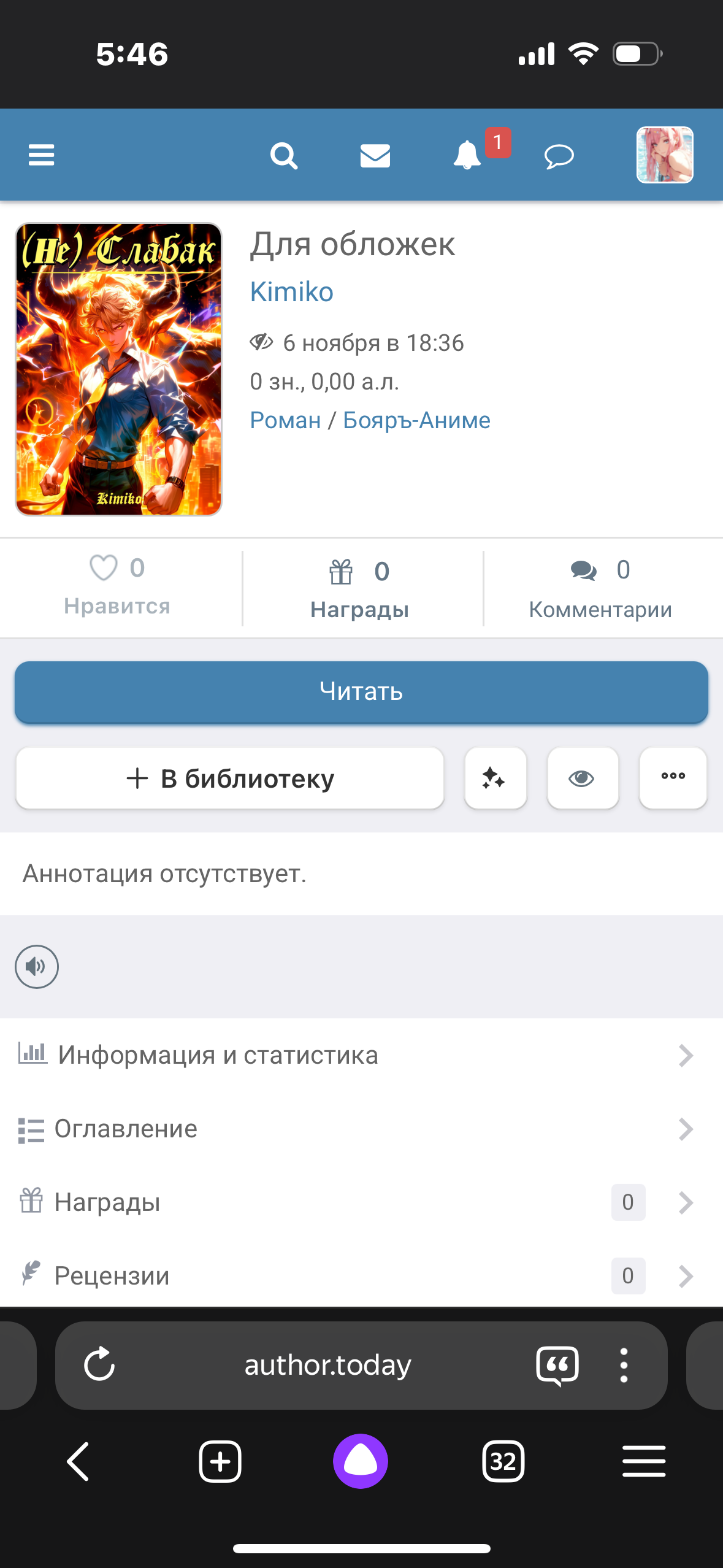
Task: Tap the sparkle stars button
Action: (495, 778)
